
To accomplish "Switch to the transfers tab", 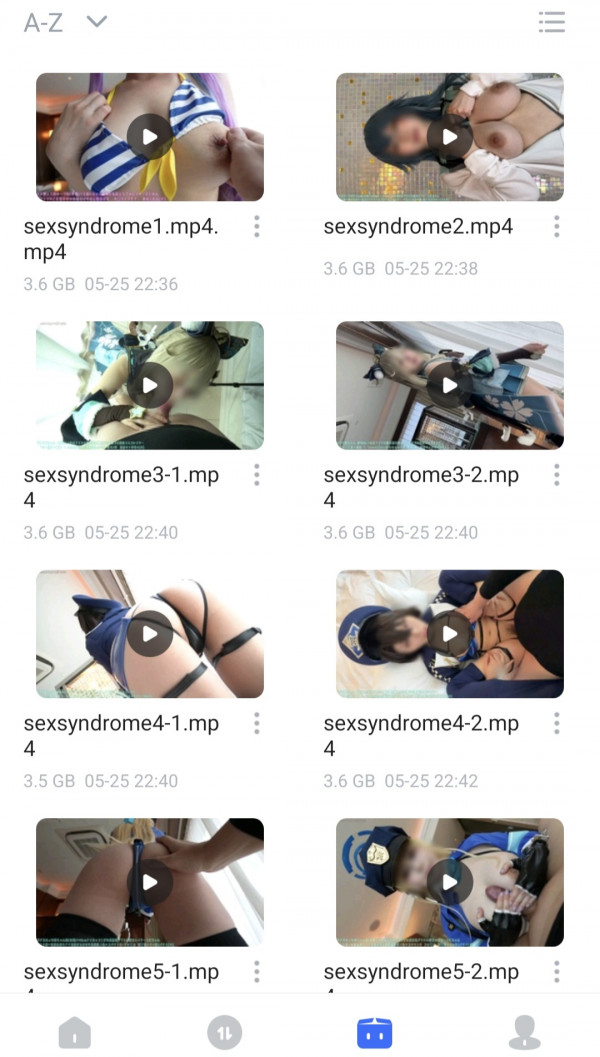I will [224, 1032].
